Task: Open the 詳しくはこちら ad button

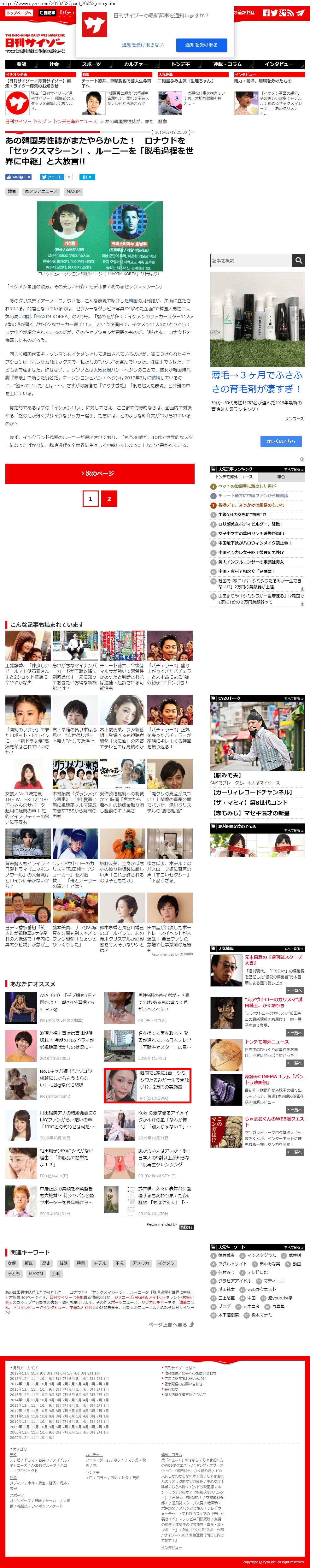Action: (280, 441)
